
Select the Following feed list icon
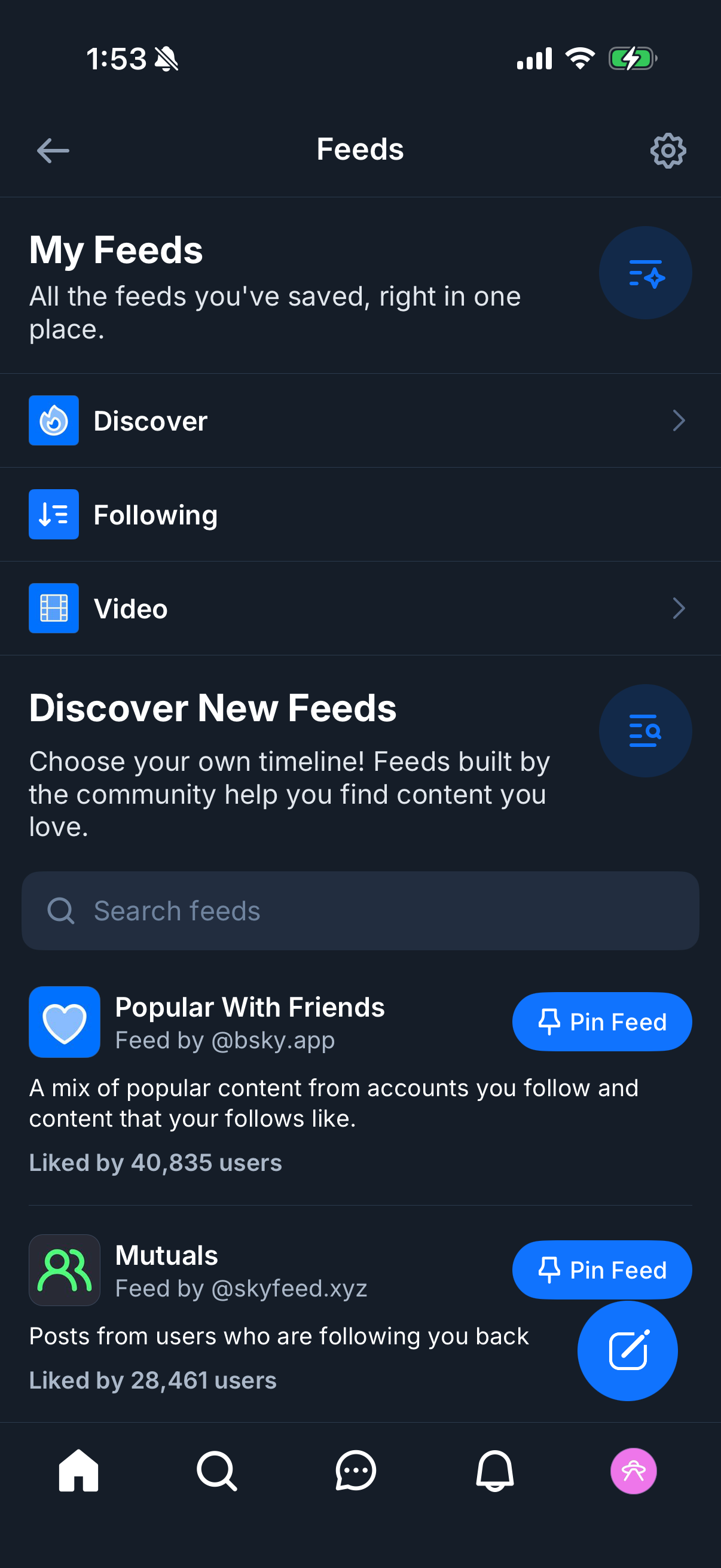tap(54, 514)
